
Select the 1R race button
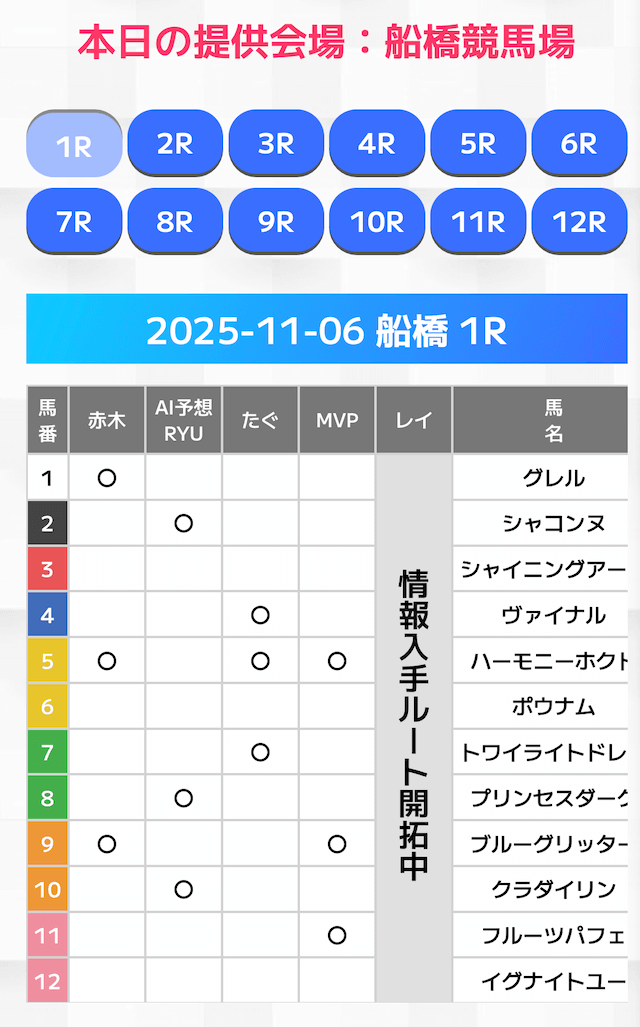74,144
